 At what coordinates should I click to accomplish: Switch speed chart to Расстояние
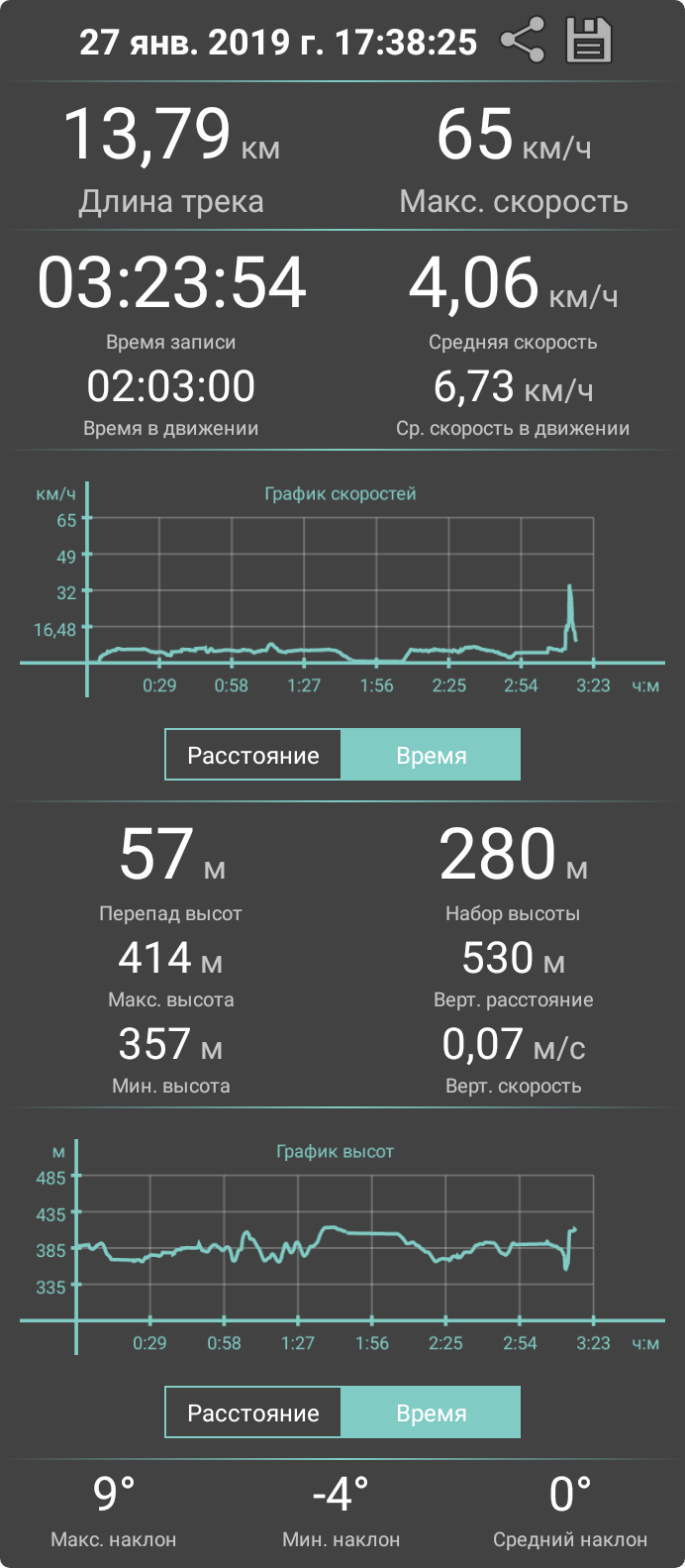(x=253, y=756)
